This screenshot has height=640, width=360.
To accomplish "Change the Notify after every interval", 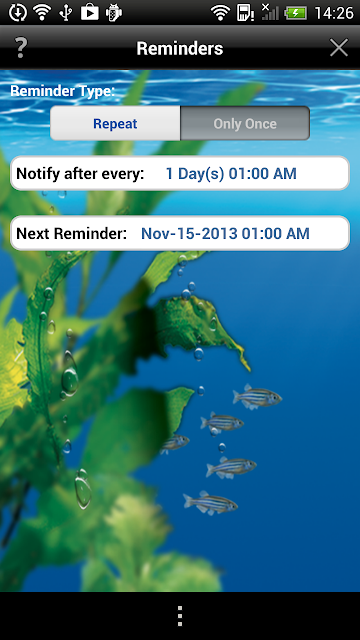I will [x=180, y=173].
